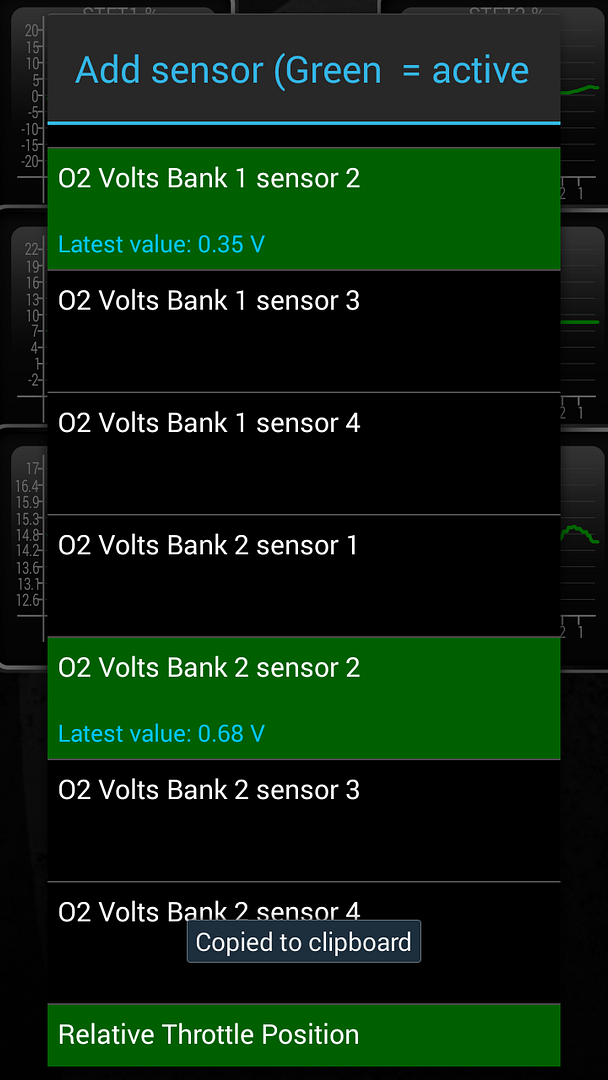Screen dimensions: 608x1080
Task: Add O2 Volts Bank 2 sensor 1
Action: click(303, 575)
